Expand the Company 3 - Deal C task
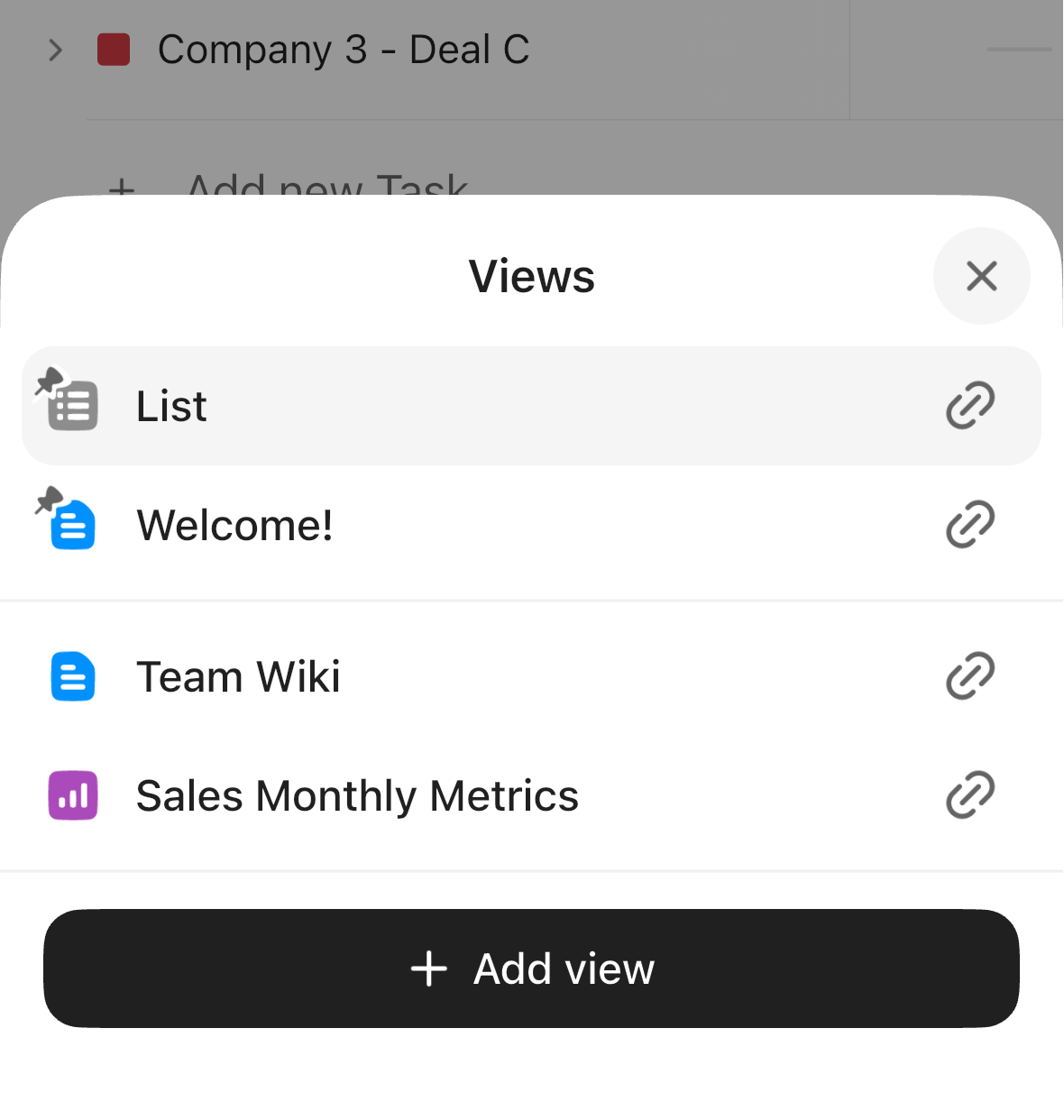Screen dimensions: 1064x1120 pos(56,50)
